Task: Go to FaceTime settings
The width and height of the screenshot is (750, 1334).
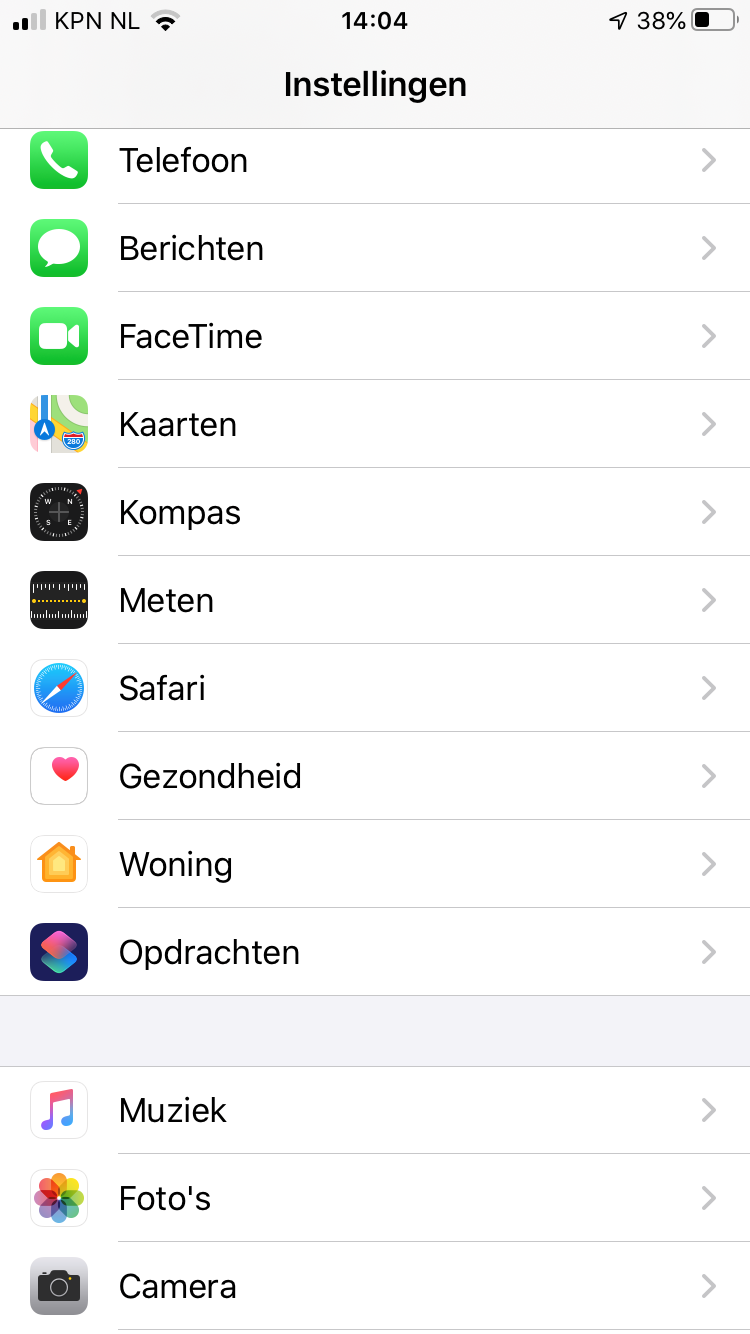Action: click(375, 336)
